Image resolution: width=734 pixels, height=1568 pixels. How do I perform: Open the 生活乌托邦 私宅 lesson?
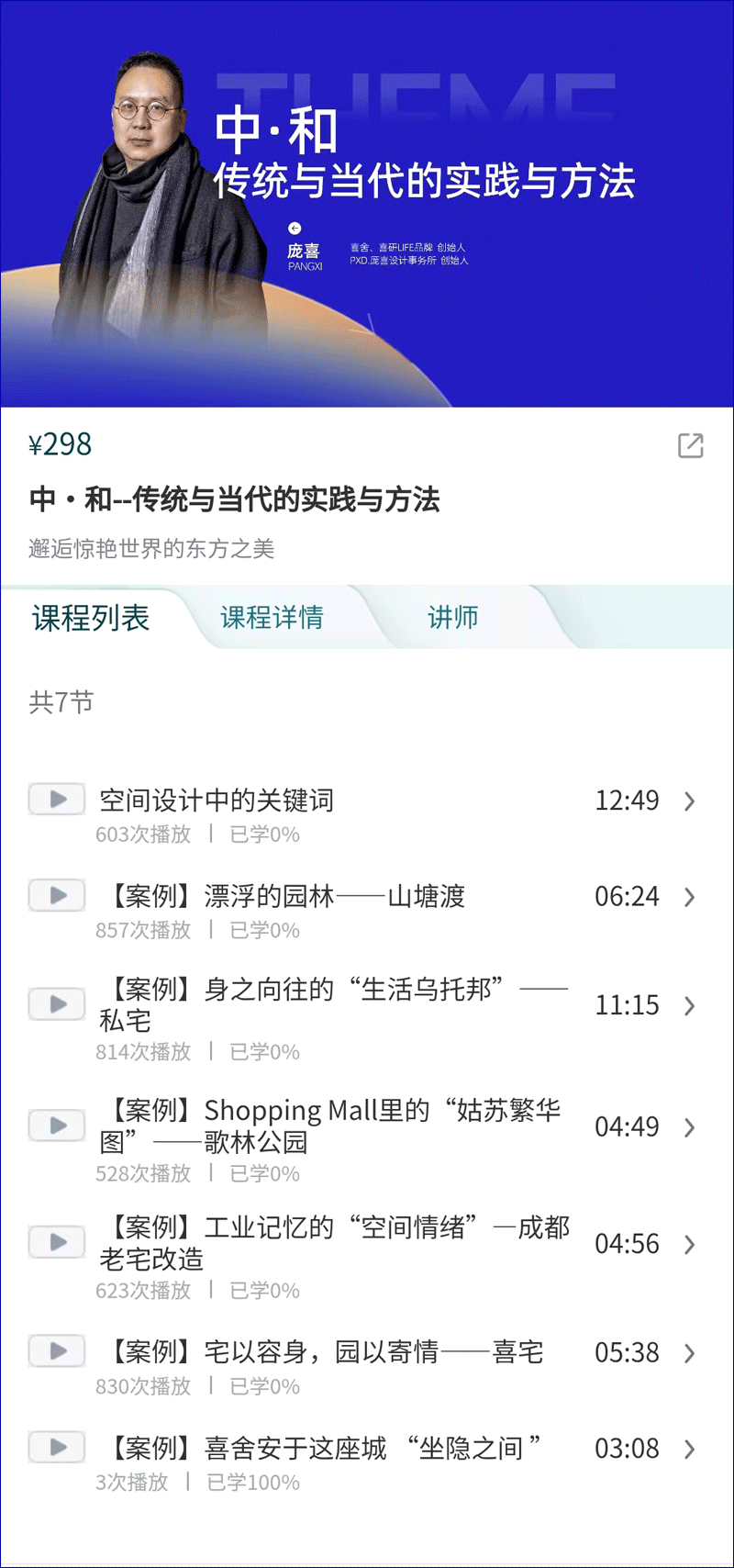[x=332, y=1004]
